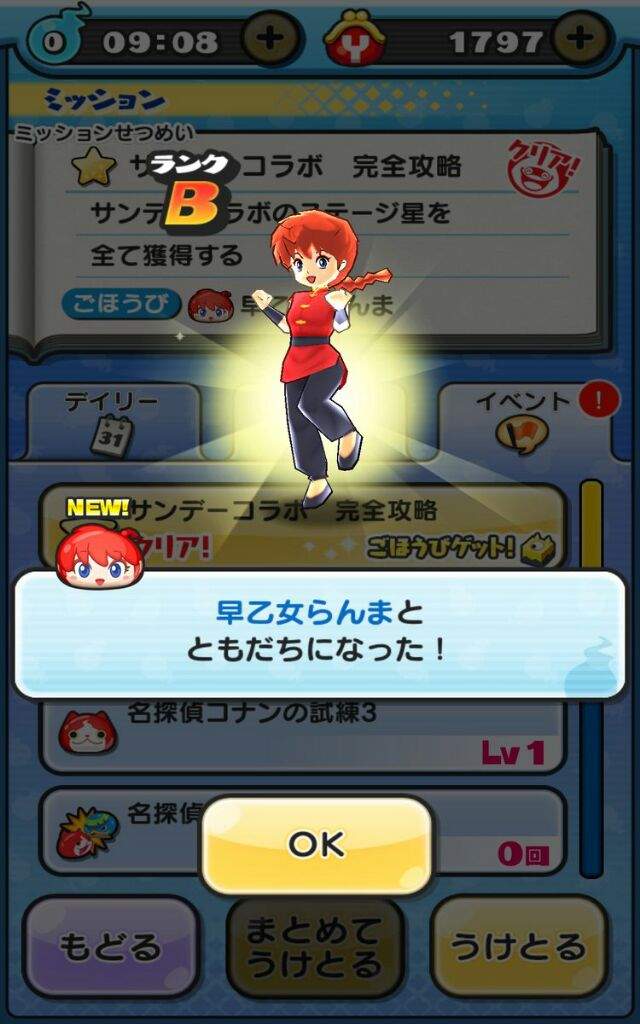Confirm the dialog with OK
The height and width of the screenshot is (1024, 640).
(x=316, y=843)
